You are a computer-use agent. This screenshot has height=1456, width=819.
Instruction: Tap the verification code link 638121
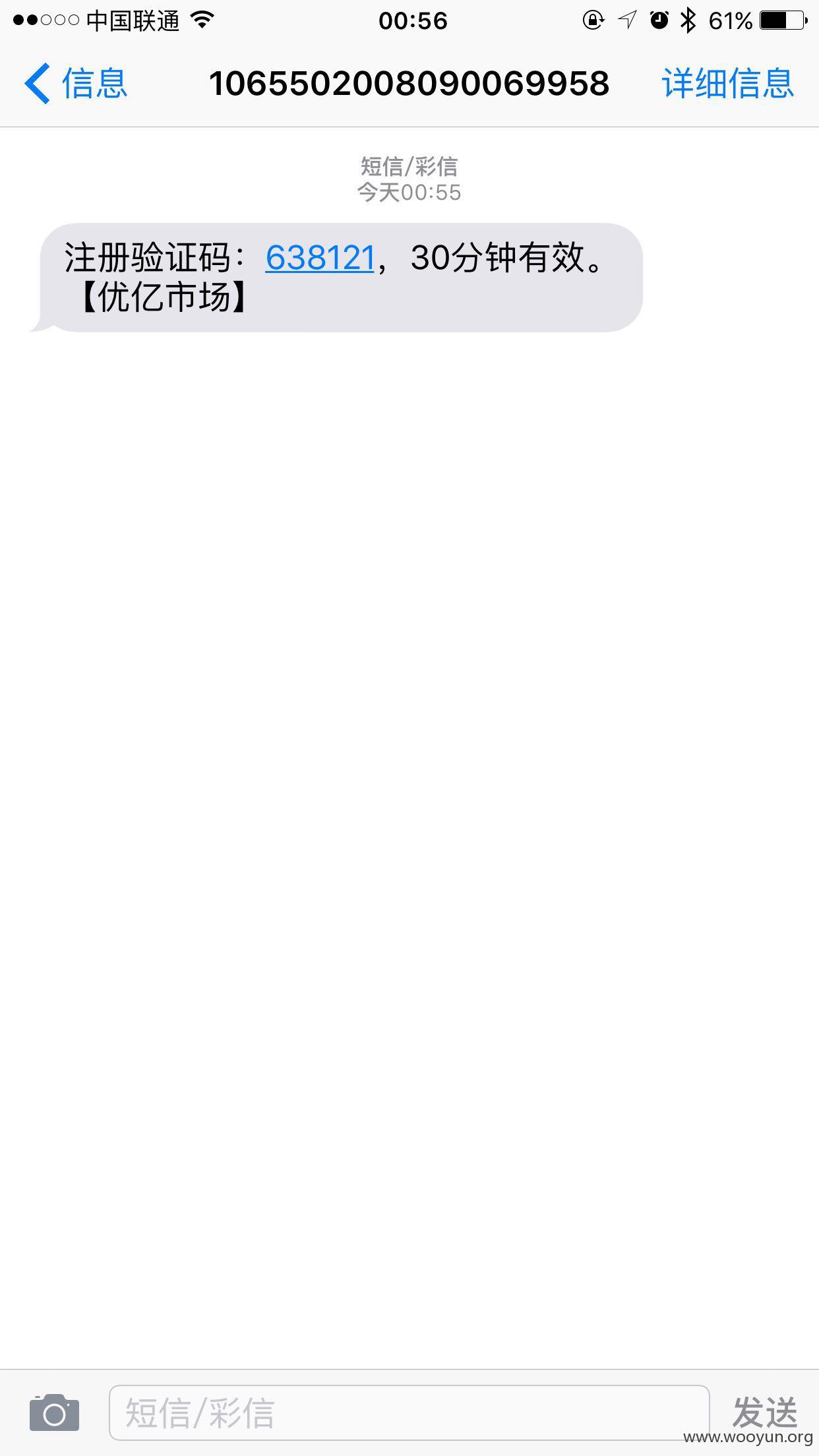(320, 257)
